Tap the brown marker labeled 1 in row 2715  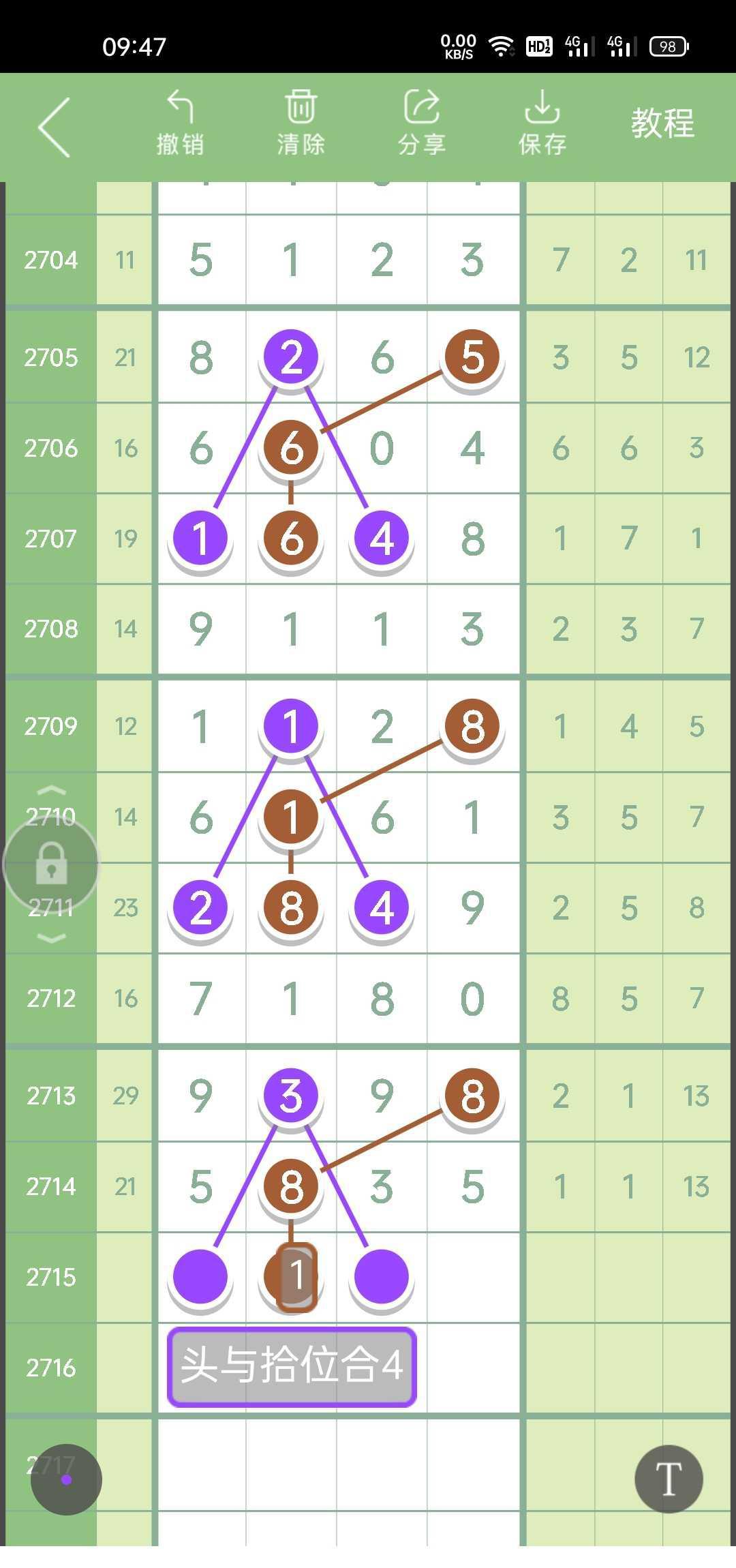coord(294,1276)
